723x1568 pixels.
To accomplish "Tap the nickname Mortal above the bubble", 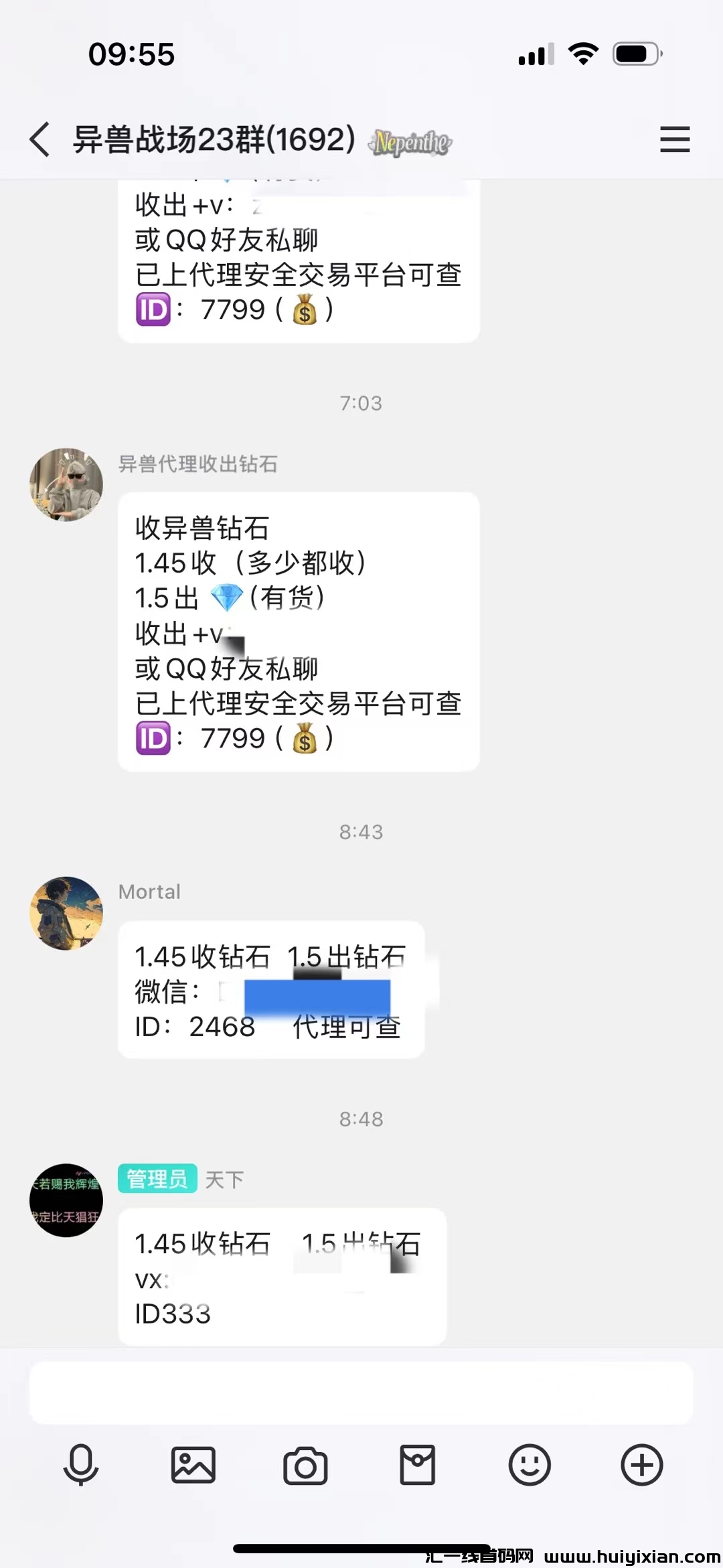I will [149, 892].
